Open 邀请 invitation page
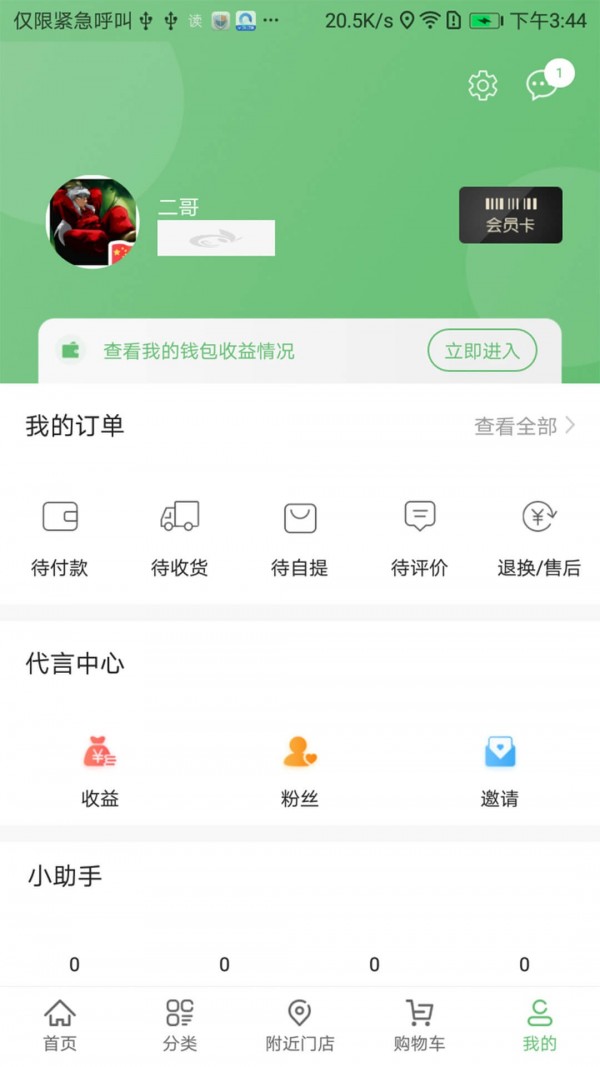The image size is (600, 1067). [x=499, y=770]
